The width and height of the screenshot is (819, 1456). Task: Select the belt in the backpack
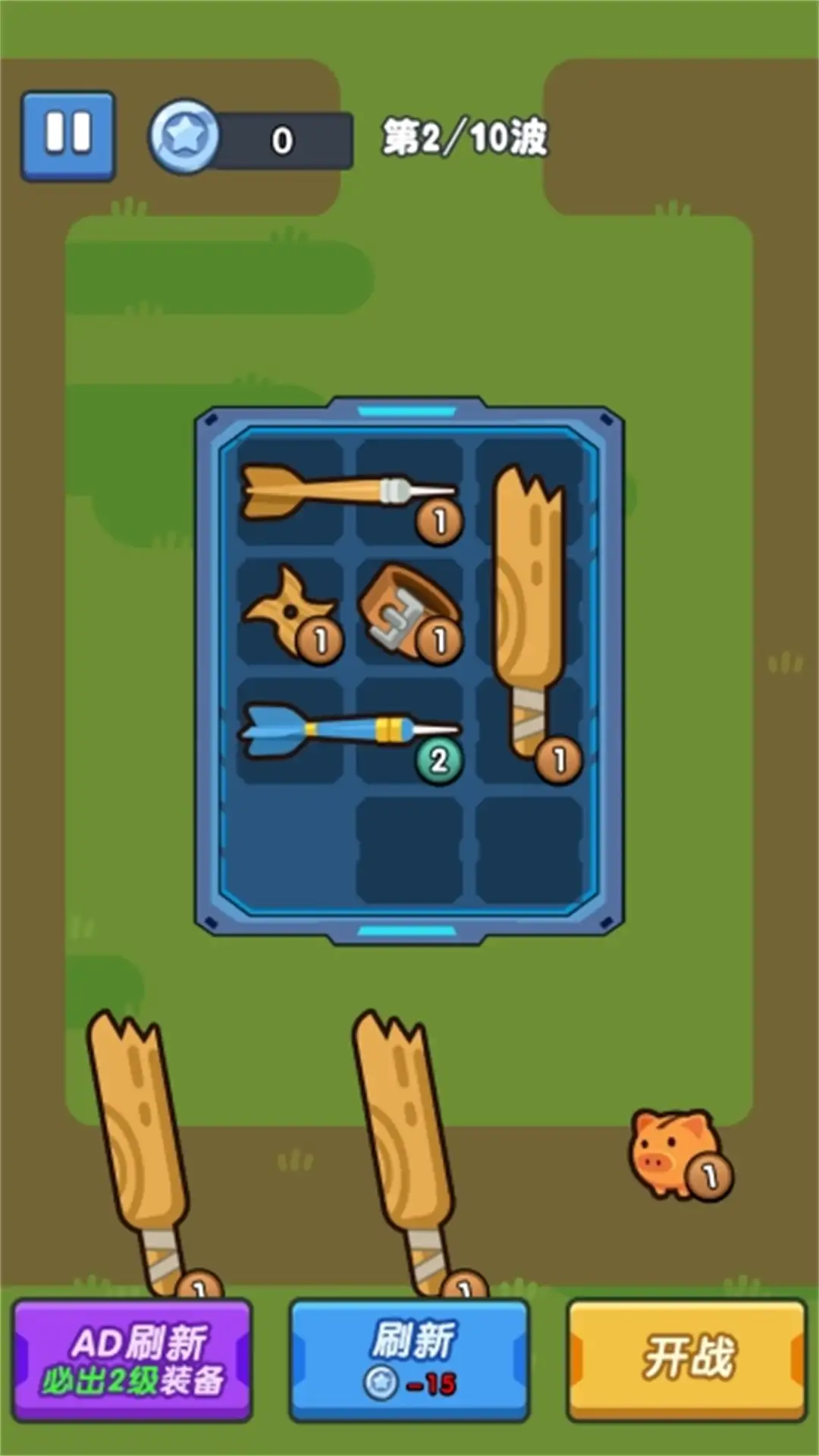(x=408, y=610)
